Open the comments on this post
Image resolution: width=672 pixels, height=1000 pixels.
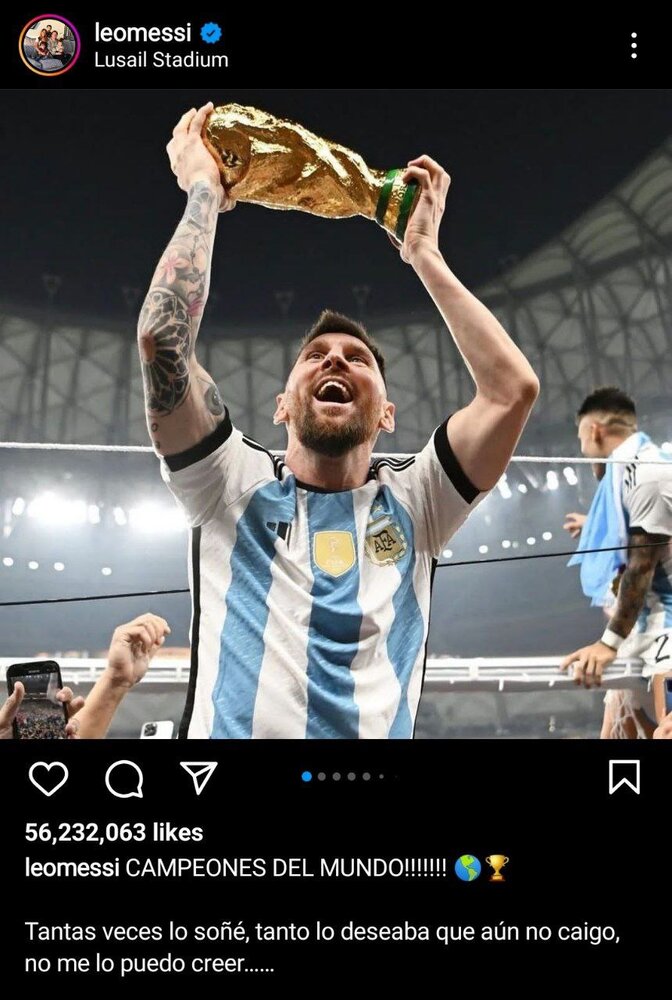click(124, 778)
